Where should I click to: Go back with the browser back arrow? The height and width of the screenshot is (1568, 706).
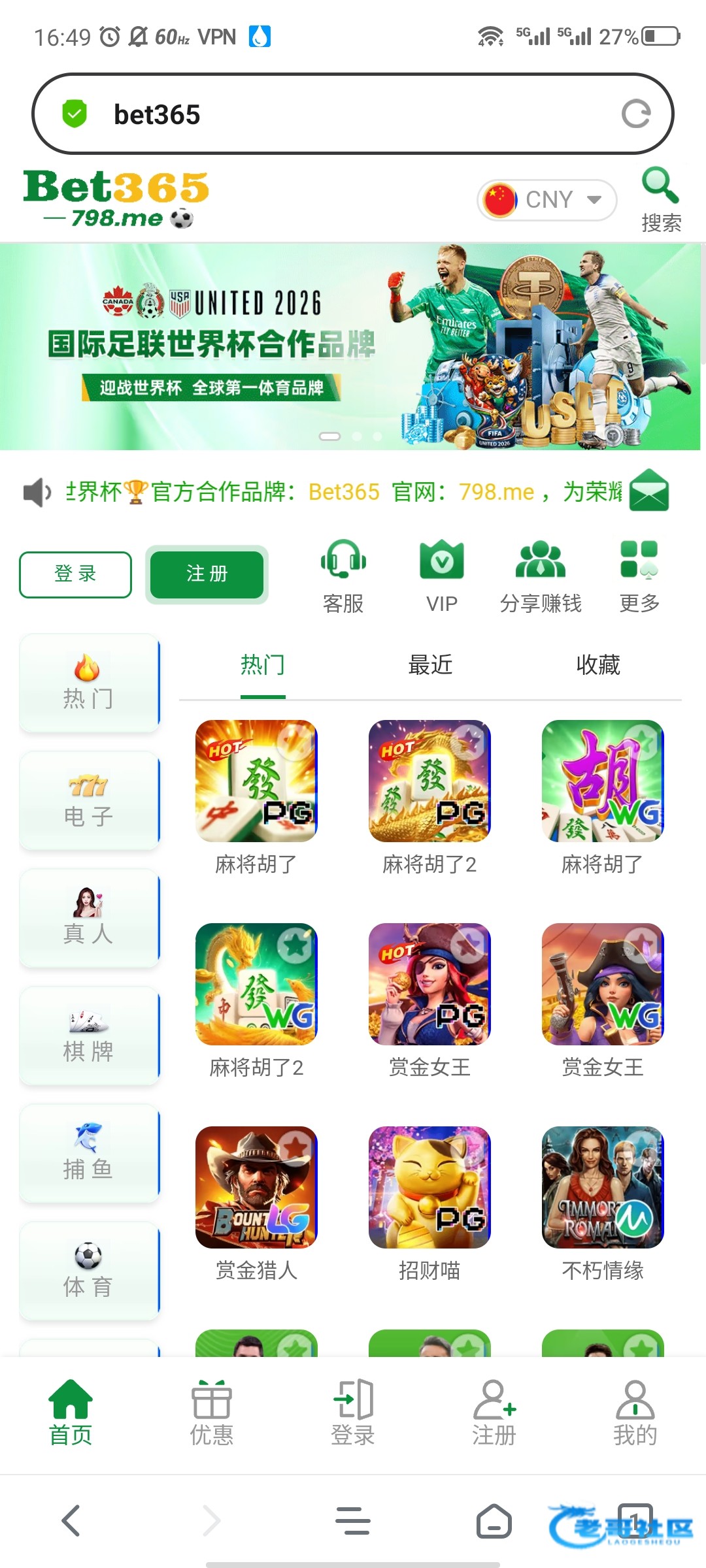click(x=71, y=1520)
